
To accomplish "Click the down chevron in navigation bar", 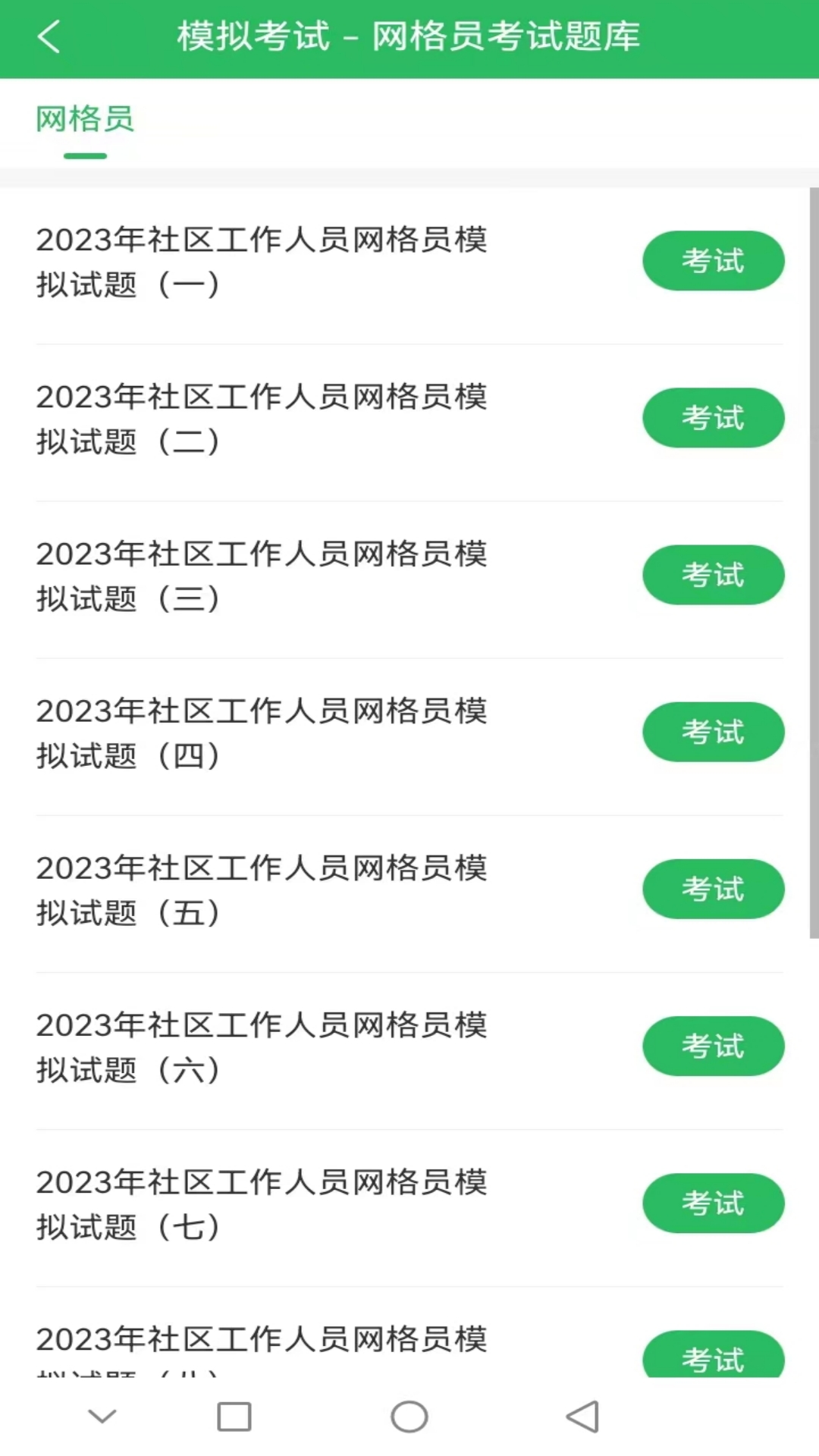I will click(101, 1415).
